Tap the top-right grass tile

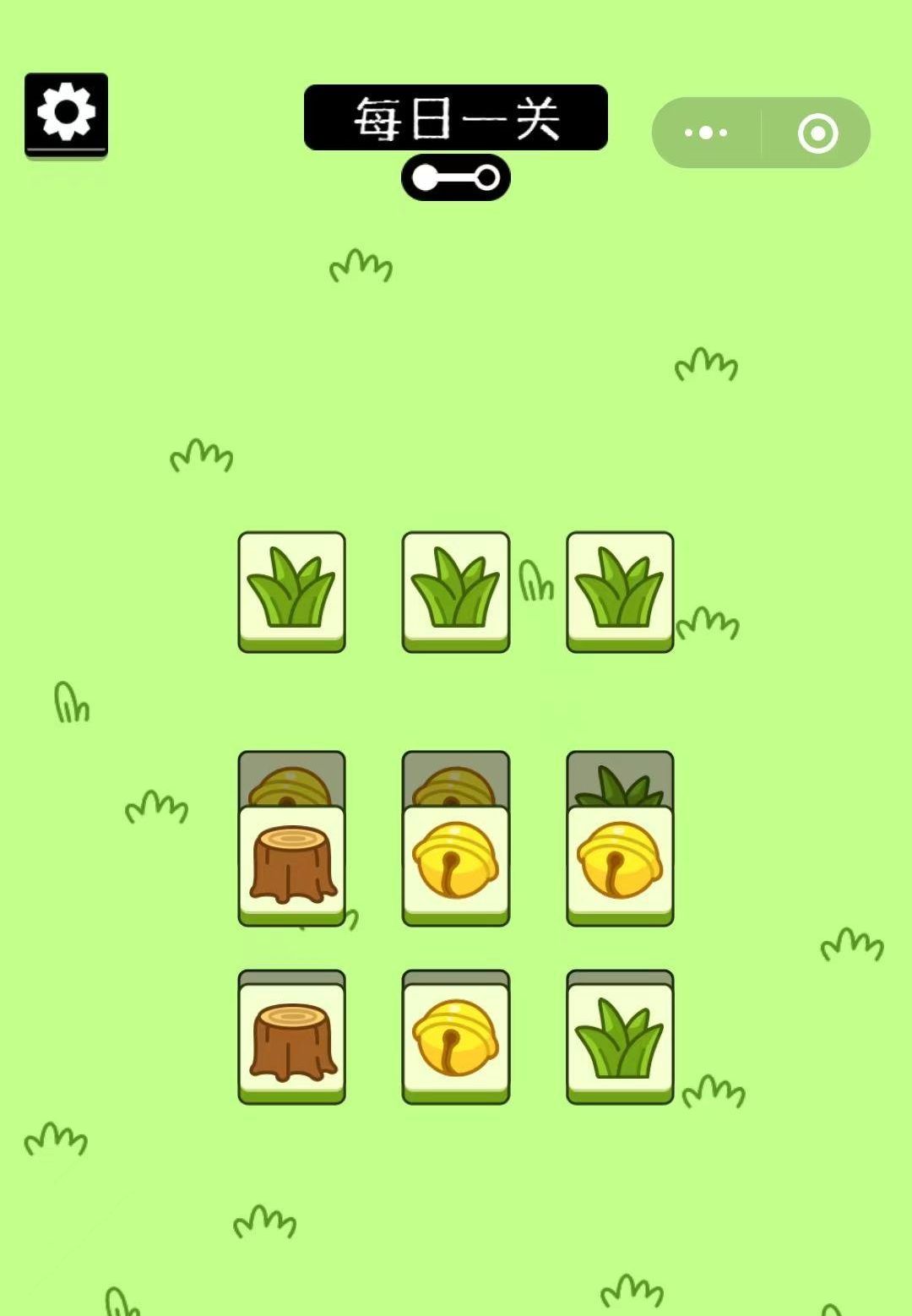620,590
